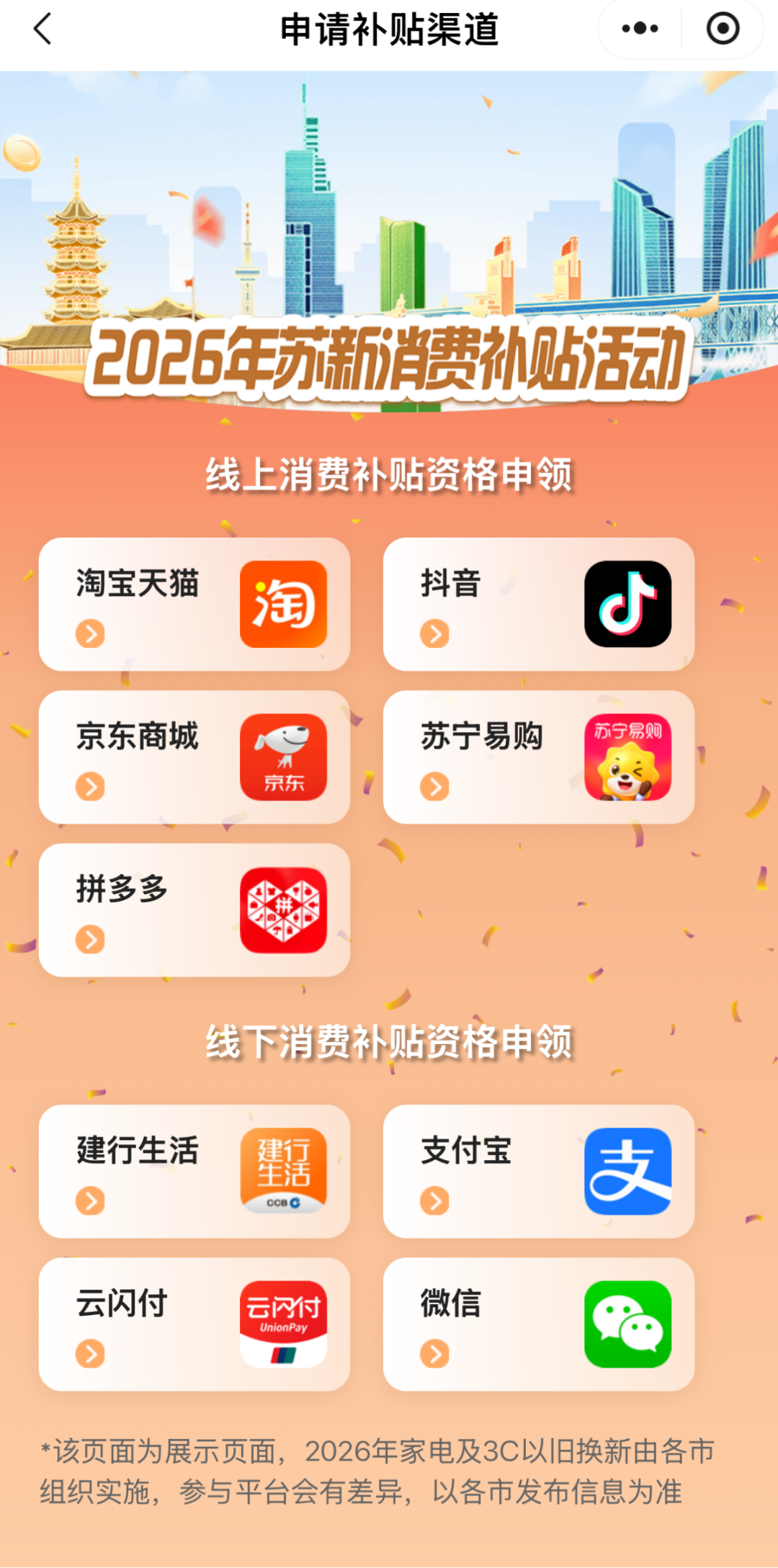Select the 抖音 subsidy channel
778x1568 pixels.
(539, 604)
